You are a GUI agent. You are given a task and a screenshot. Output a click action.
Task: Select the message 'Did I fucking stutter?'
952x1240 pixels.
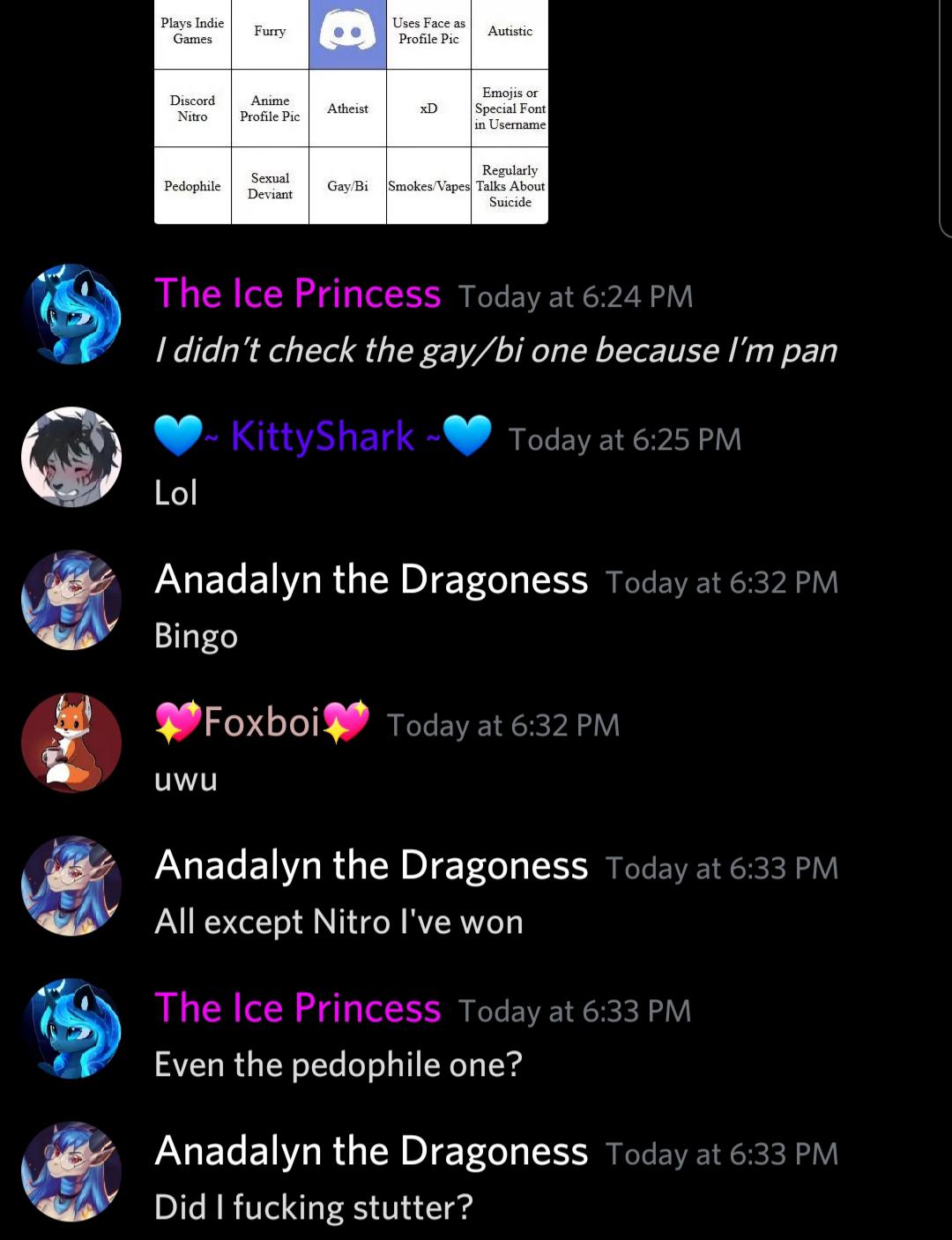[x=314, y=1207]
